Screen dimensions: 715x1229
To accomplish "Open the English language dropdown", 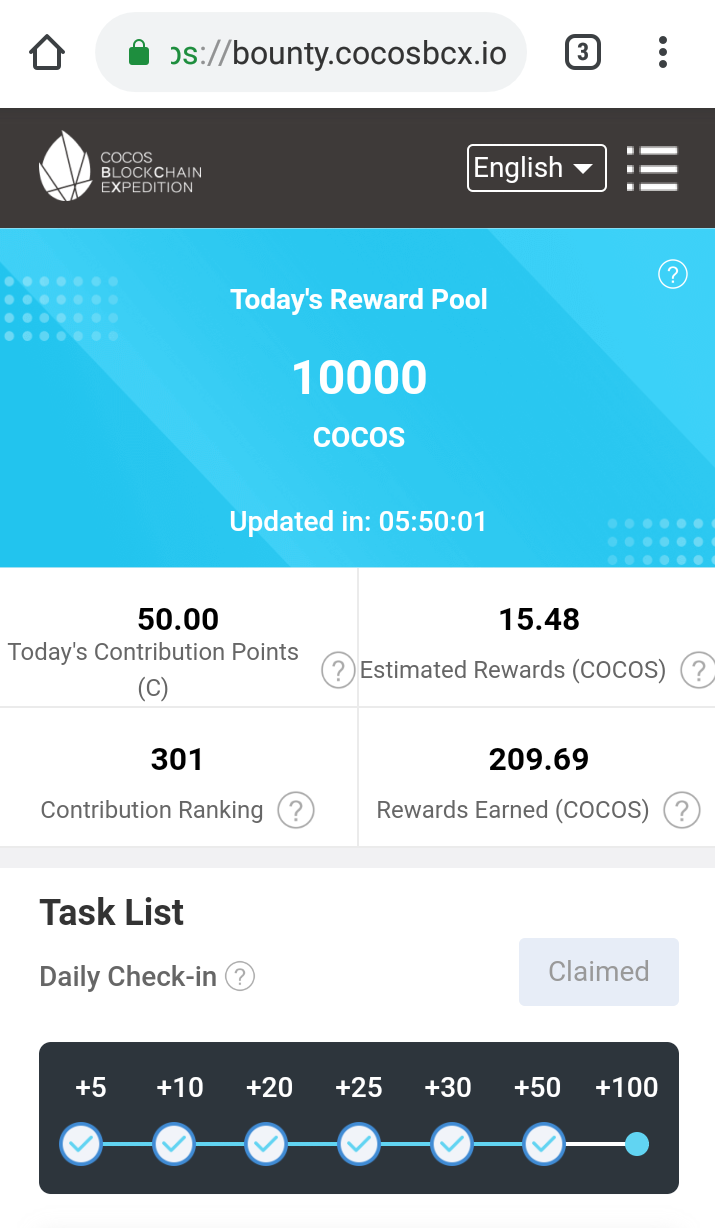I will point(536,168).
